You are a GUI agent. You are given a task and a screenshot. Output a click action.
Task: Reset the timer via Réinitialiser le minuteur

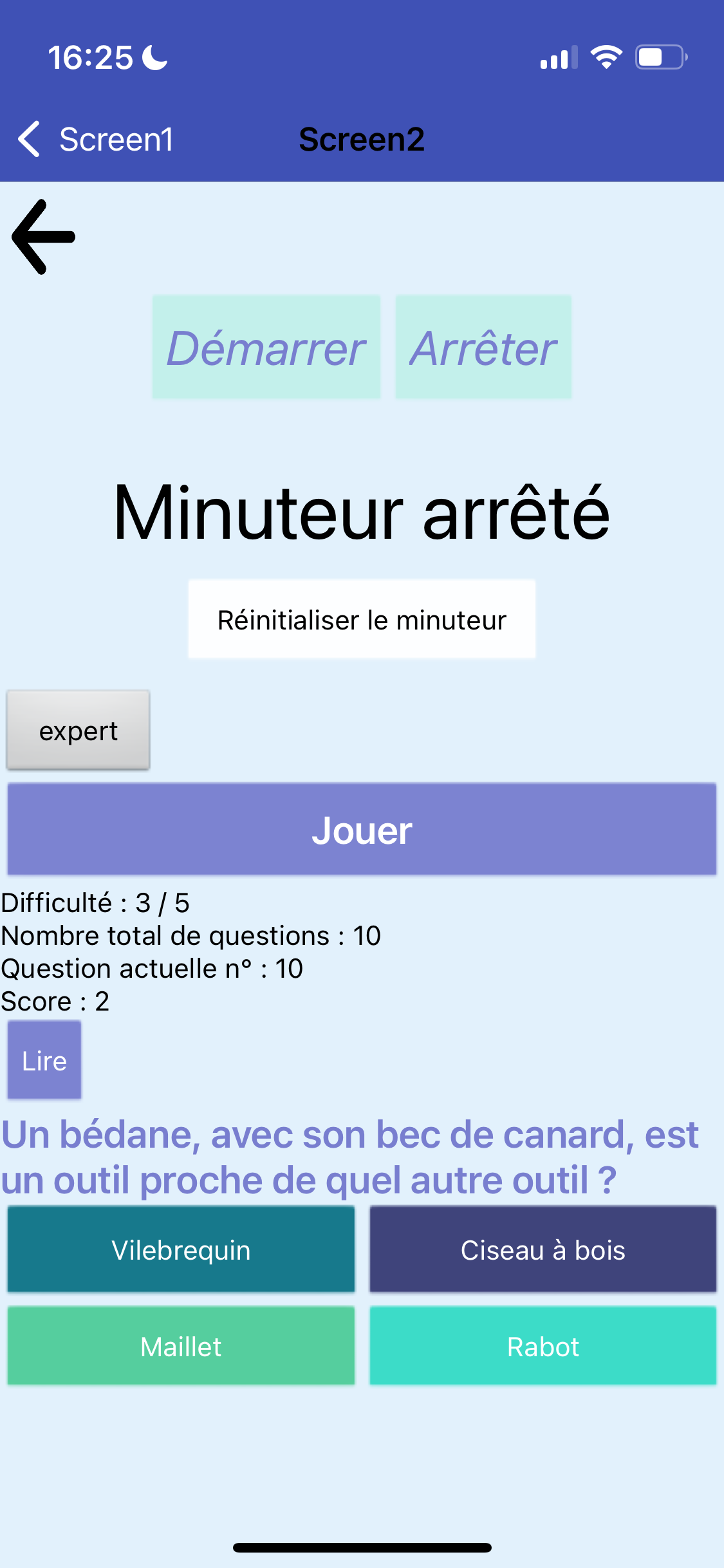[x=362, y=619]
